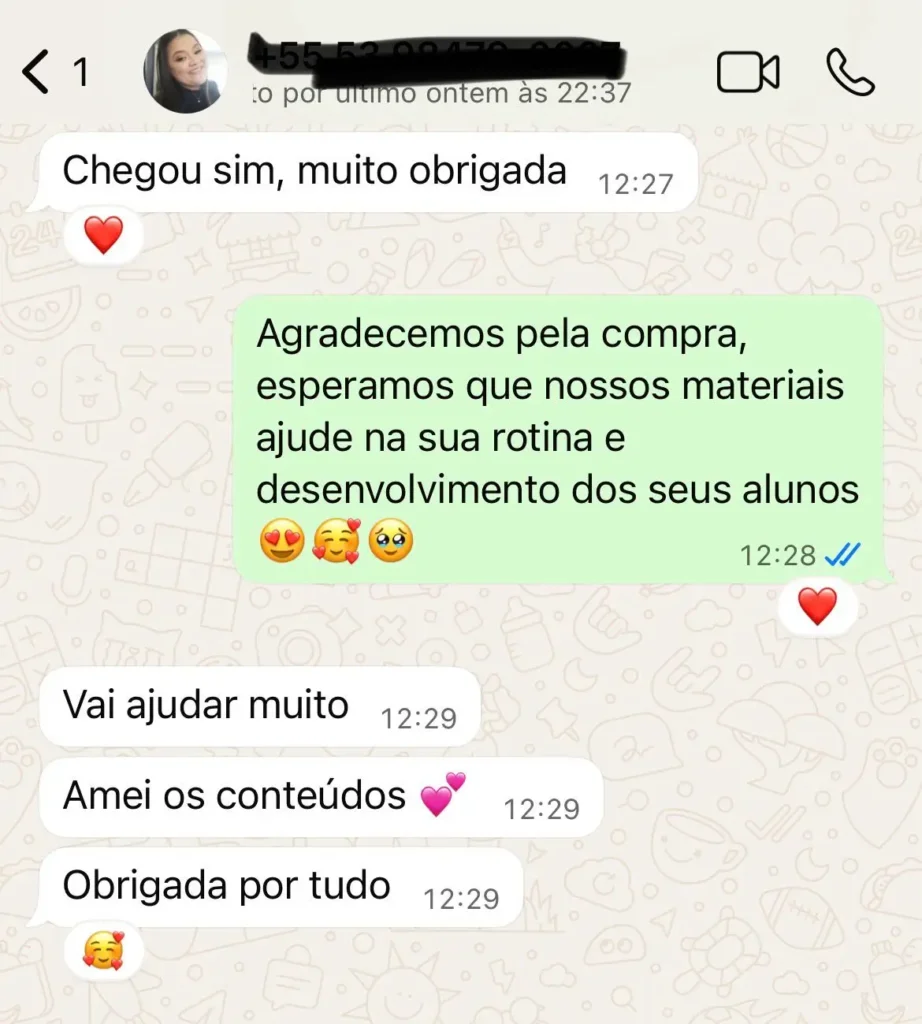View emoji reaction on "Obrigada por tudo"

pyautogui.click(x=103, y=949)
